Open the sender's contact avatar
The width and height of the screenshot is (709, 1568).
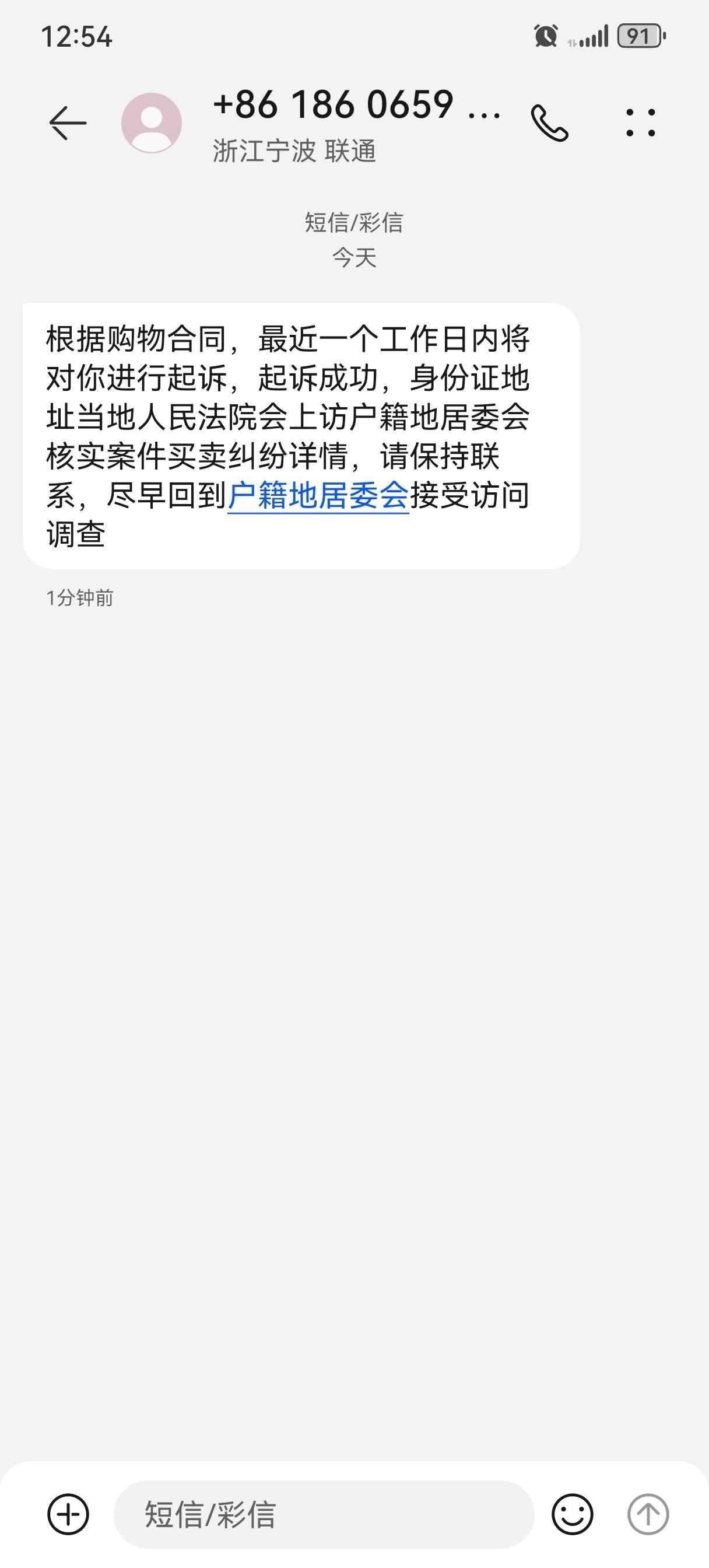pos(152,123)
